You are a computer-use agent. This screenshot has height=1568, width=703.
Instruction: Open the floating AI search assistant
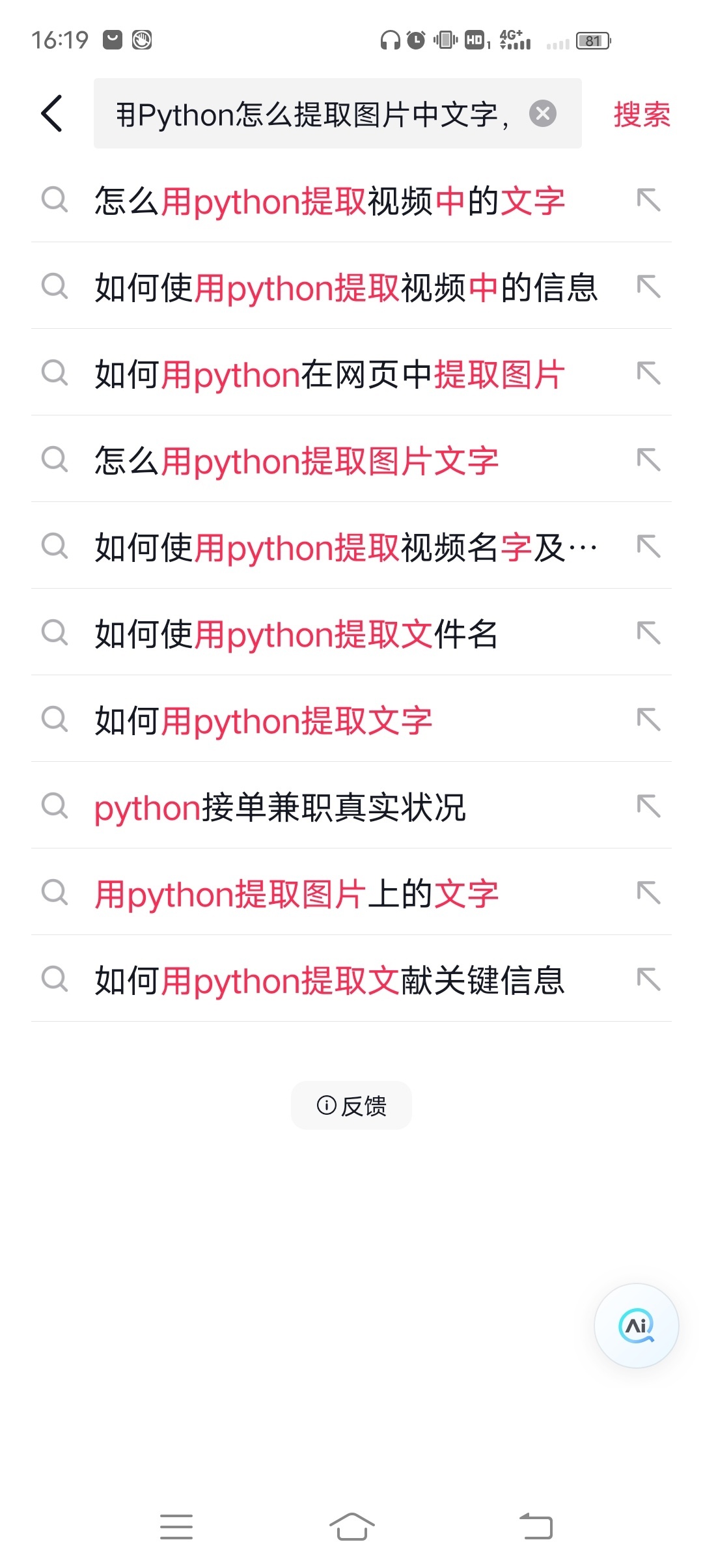coord(636,1325)
